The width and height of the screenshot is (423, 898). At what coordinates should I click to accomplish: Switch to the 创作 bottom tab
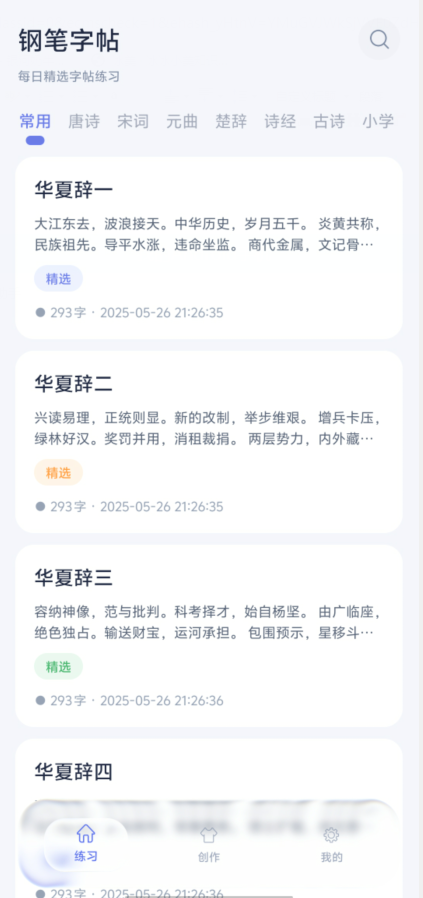pos(208,844)
